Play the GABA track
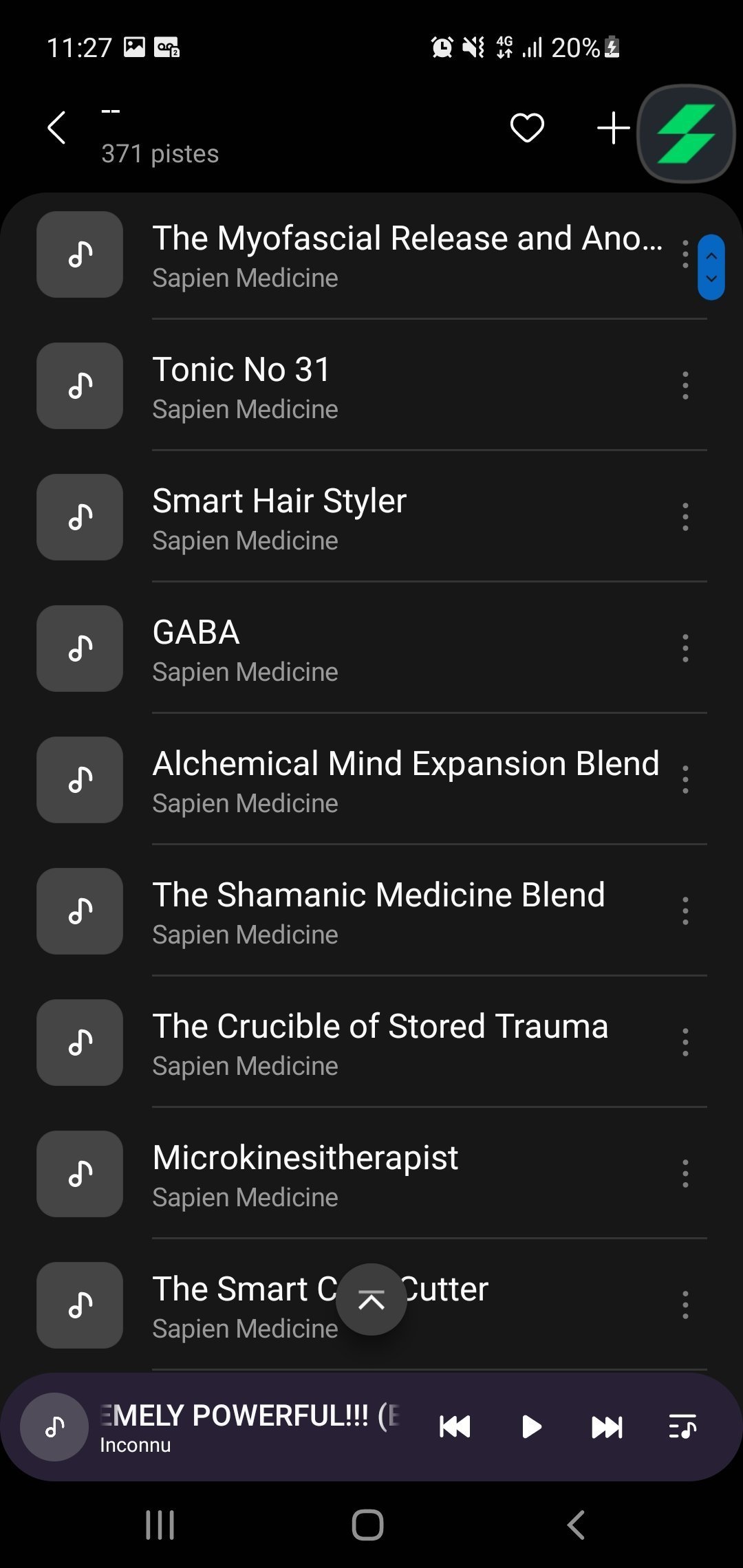743x1568 pixels. [x=371, y=649]
